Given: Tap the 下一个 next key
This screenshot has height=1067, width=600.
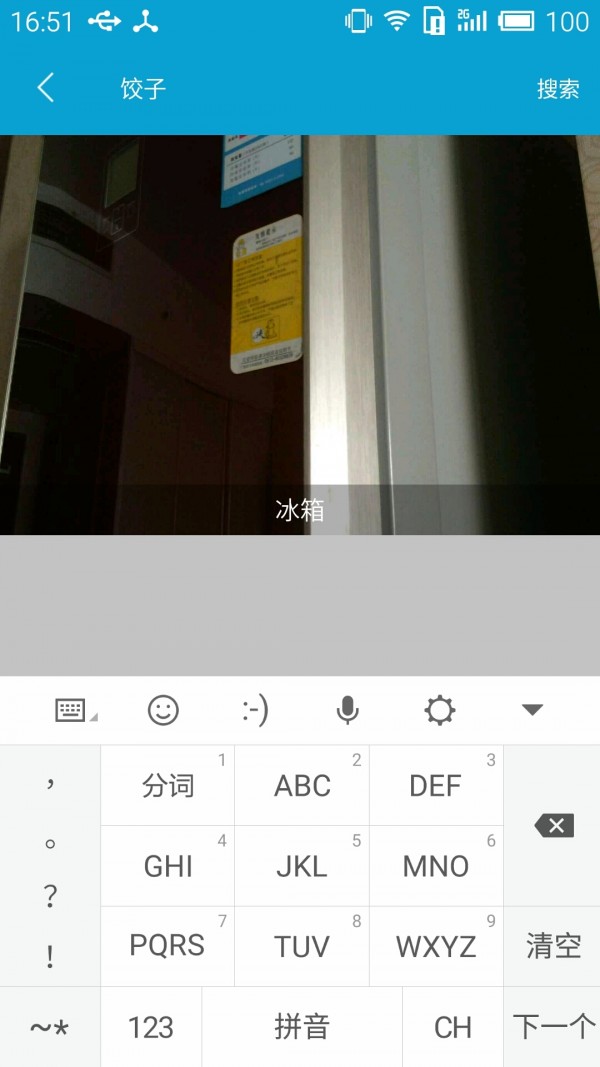Looking at the screenshot, I should pyautogui.click(x=553, y=1027).
